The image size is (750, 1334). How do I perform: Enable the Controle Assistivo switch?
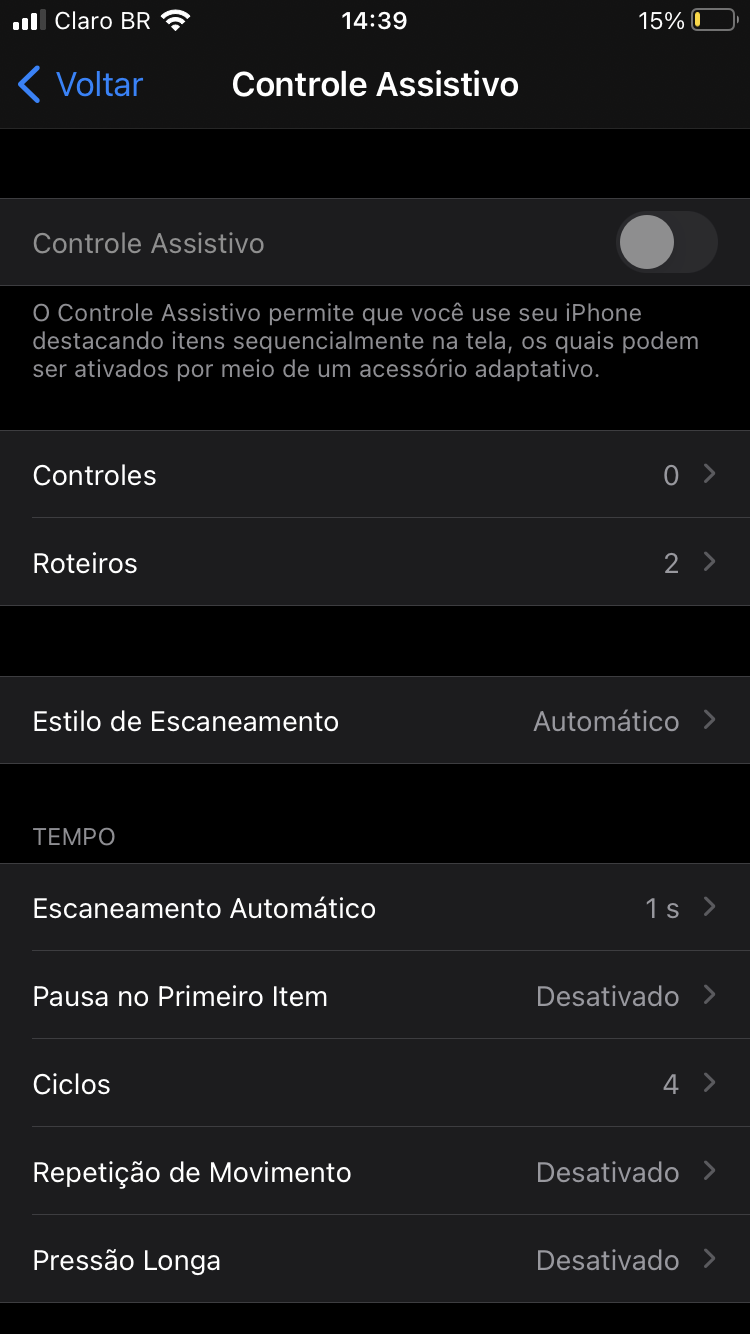[666, 243]
